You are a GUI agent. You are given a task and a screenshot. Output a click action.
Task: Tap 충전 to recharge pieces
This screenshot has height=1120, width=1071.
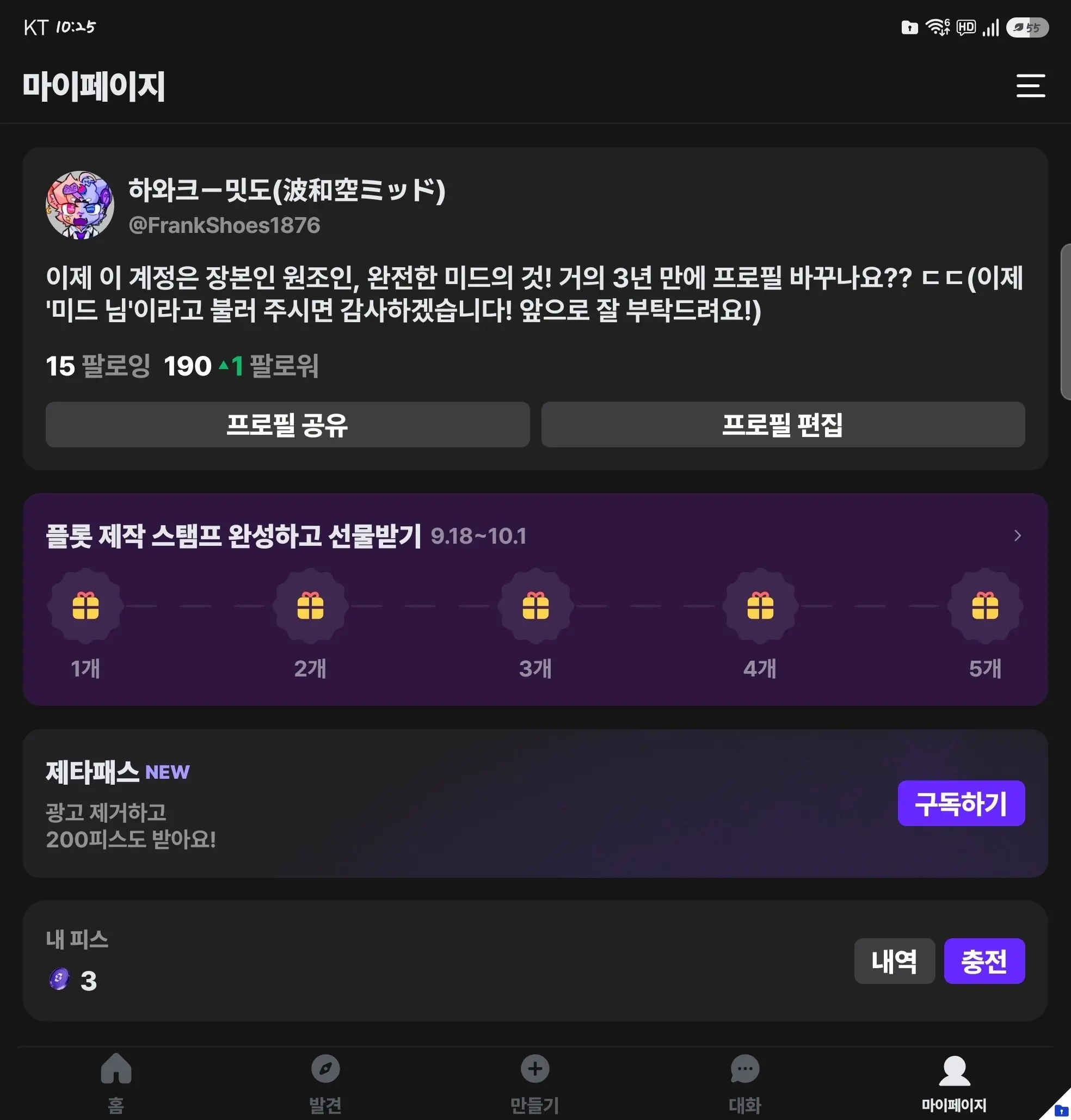[x=984, y=961]
